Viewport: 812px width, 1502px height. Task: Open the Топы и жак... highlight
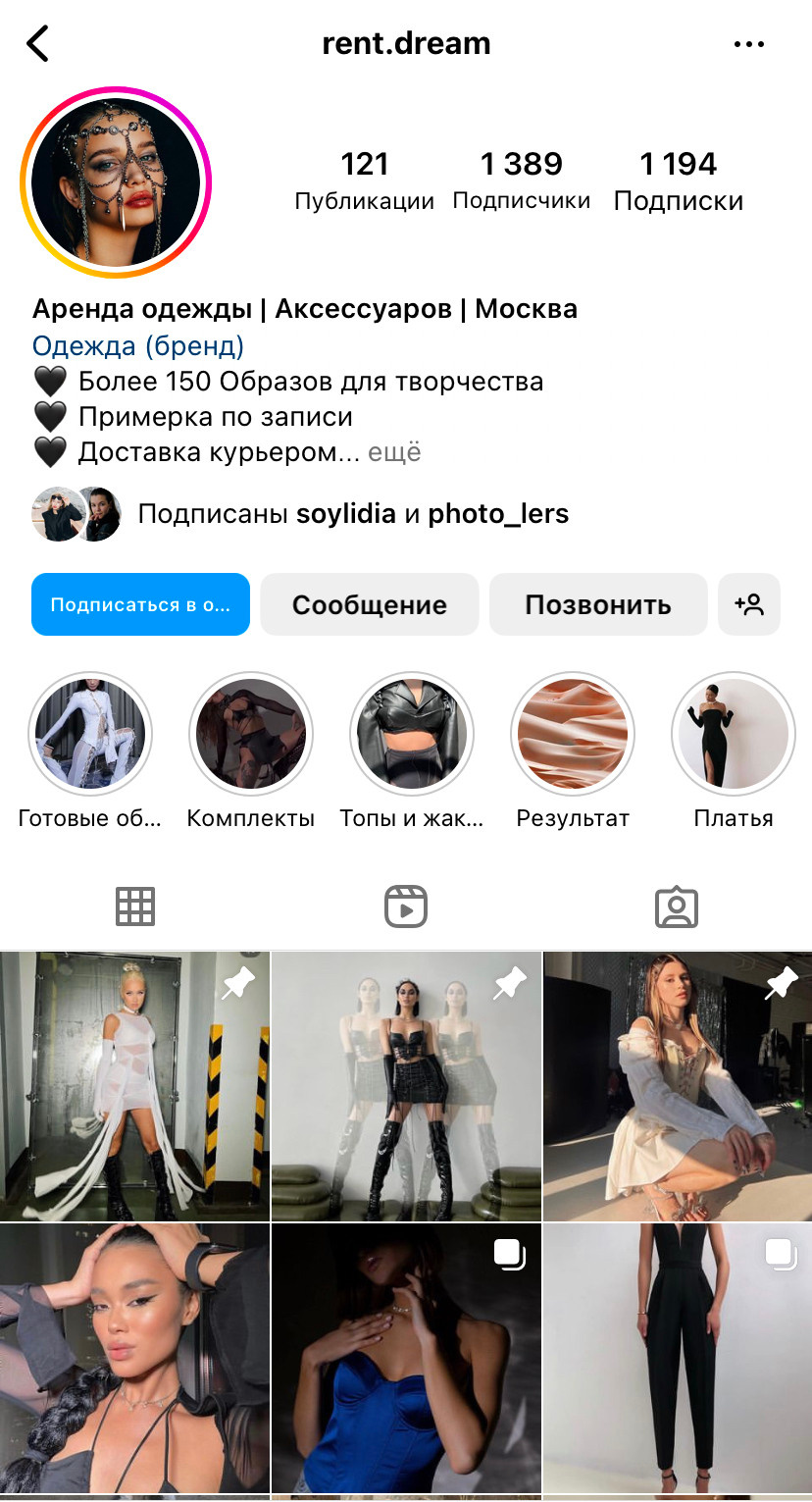[x=412, y=734]
